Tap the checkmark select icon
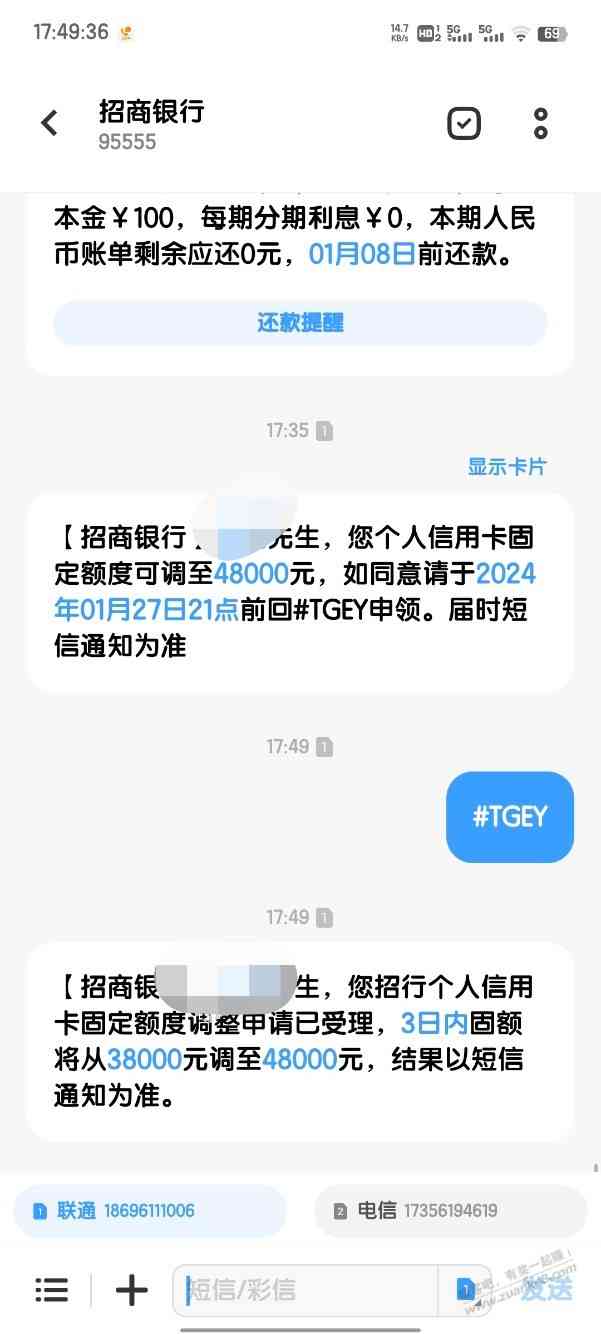The width and height of the screenshot is (601, 1334). click(463, 123)
